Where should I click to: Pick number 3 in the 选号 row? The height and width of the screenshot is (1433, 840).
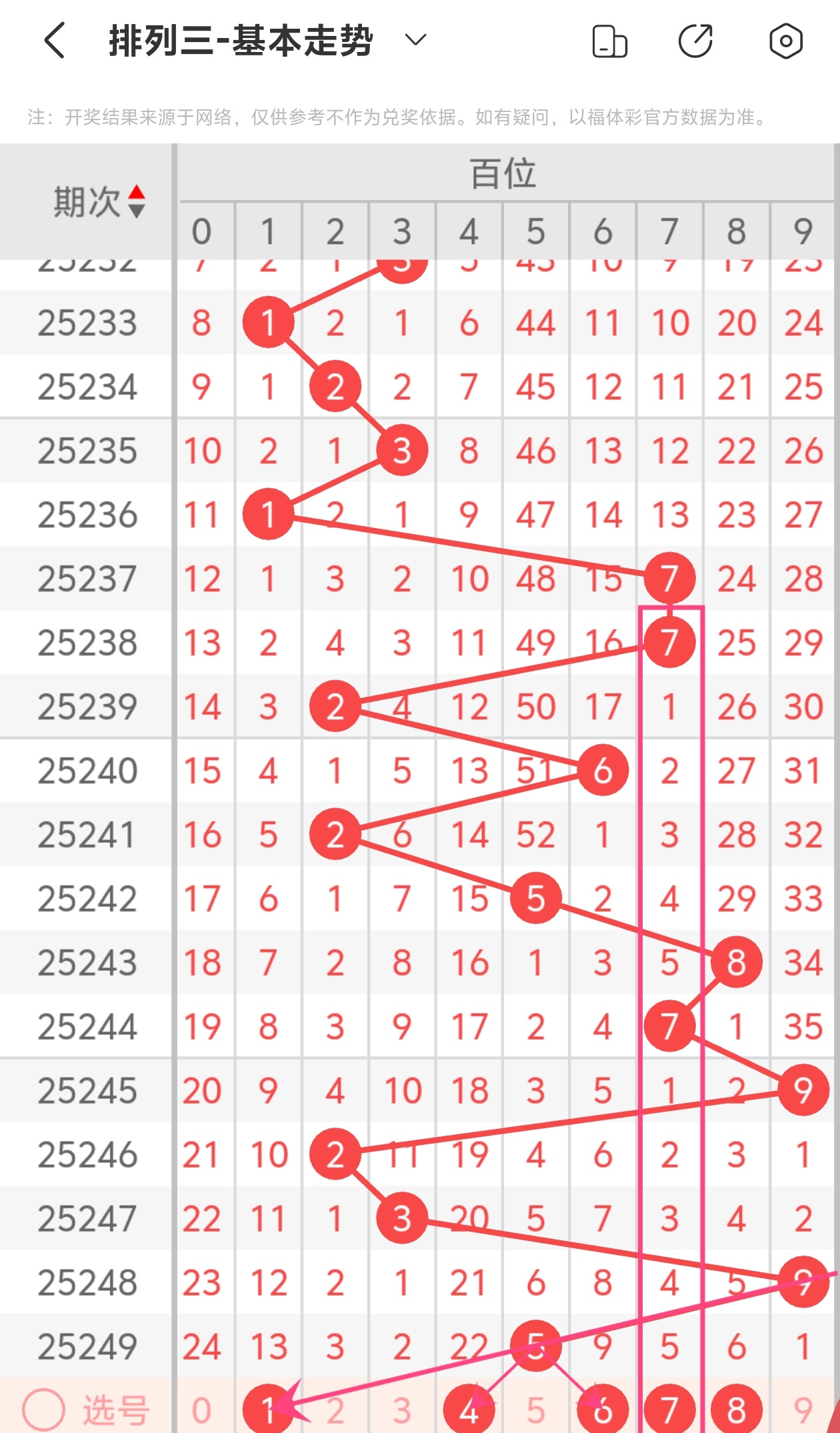[402, 1410]
